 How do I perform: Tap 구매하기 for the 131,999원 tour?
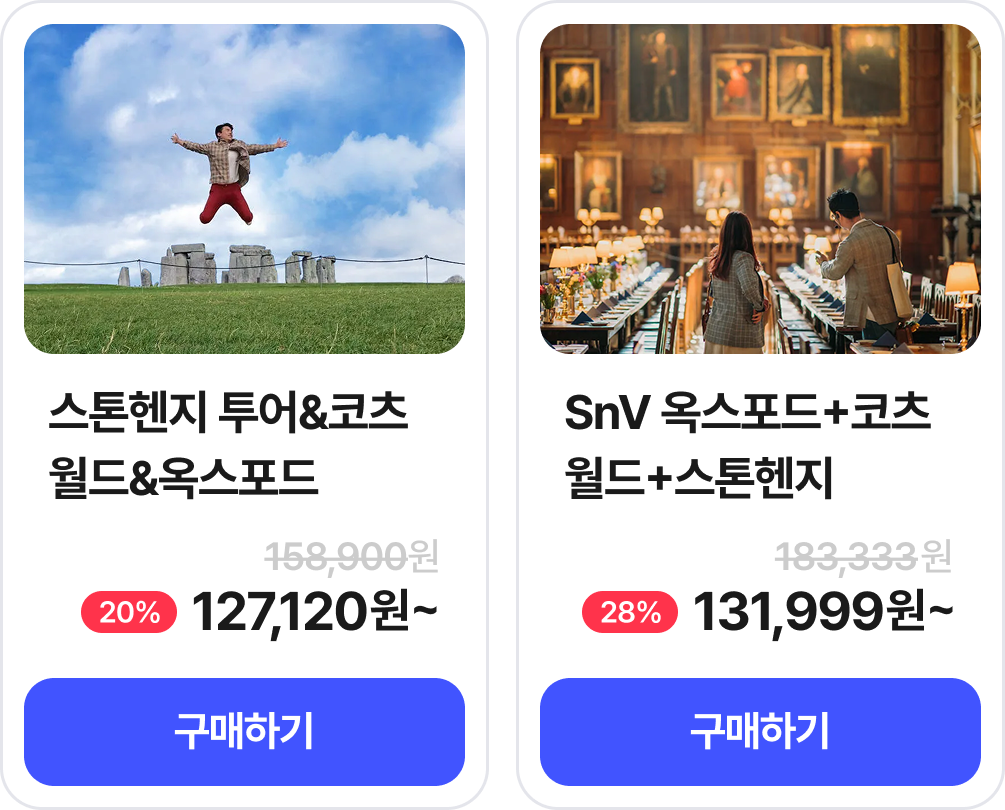pos(760,732)
